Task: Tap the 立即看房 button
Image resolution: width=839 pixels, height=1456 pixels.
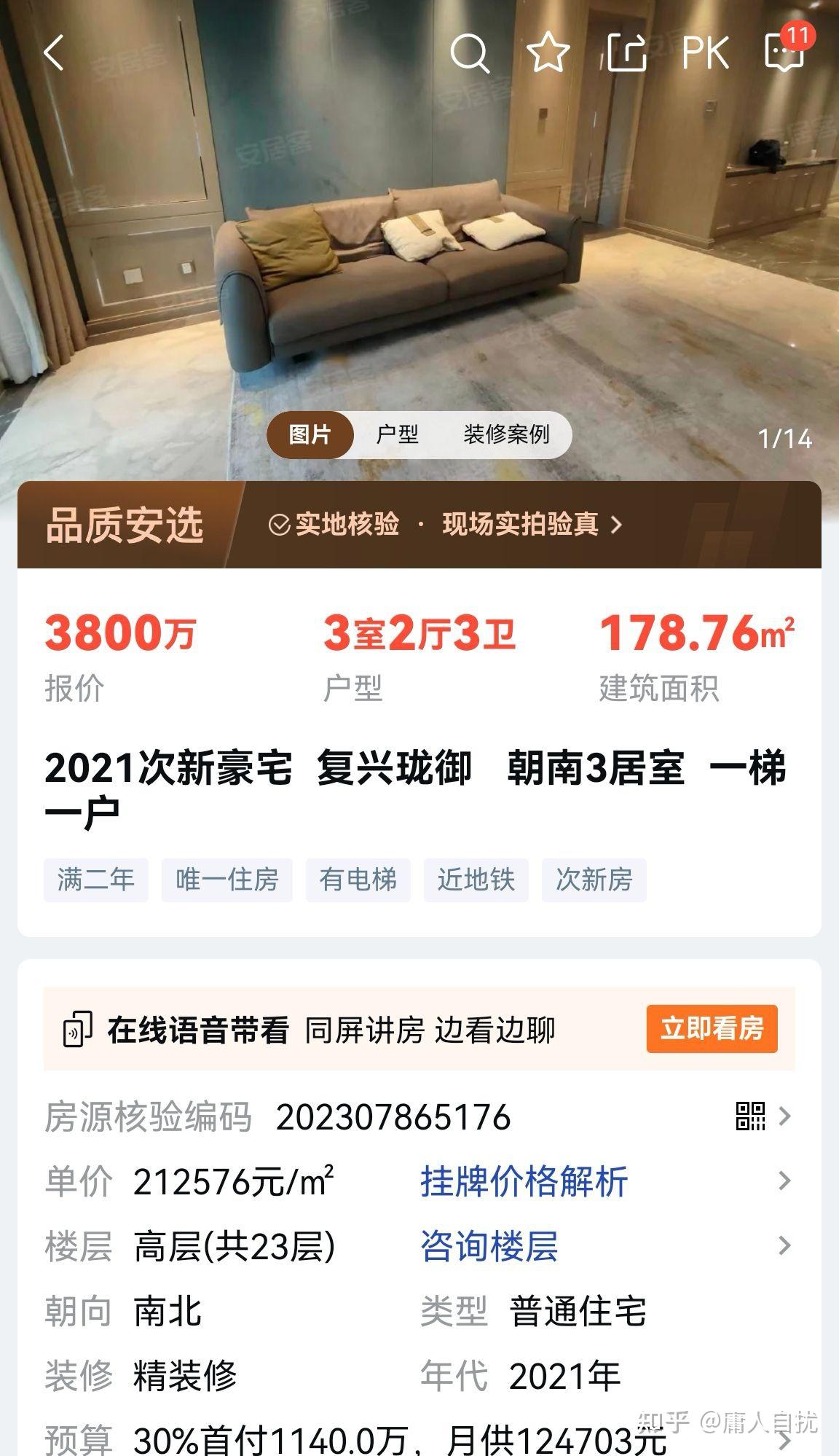Action: point(712,1028)
